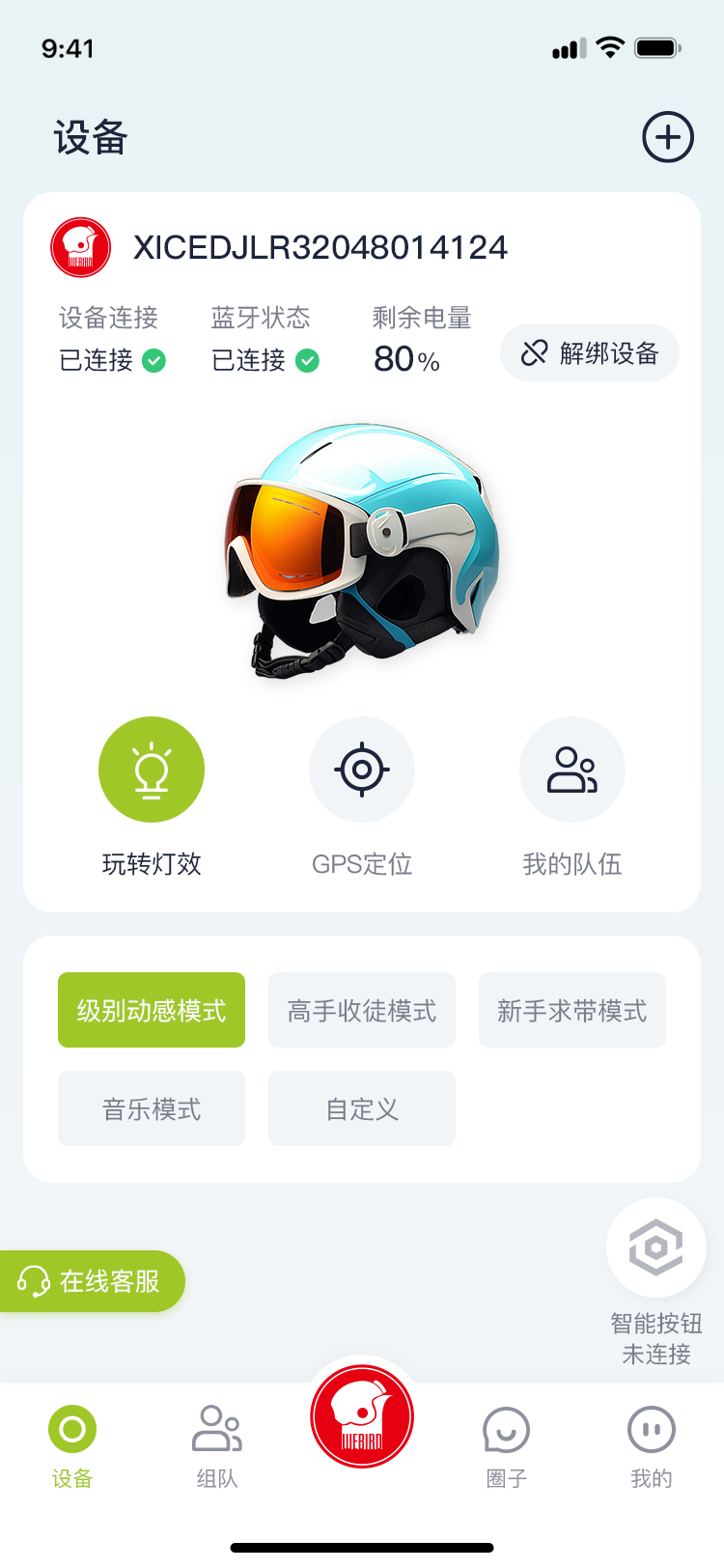Open 我的队伍 team icon

(x=571, y=770)
